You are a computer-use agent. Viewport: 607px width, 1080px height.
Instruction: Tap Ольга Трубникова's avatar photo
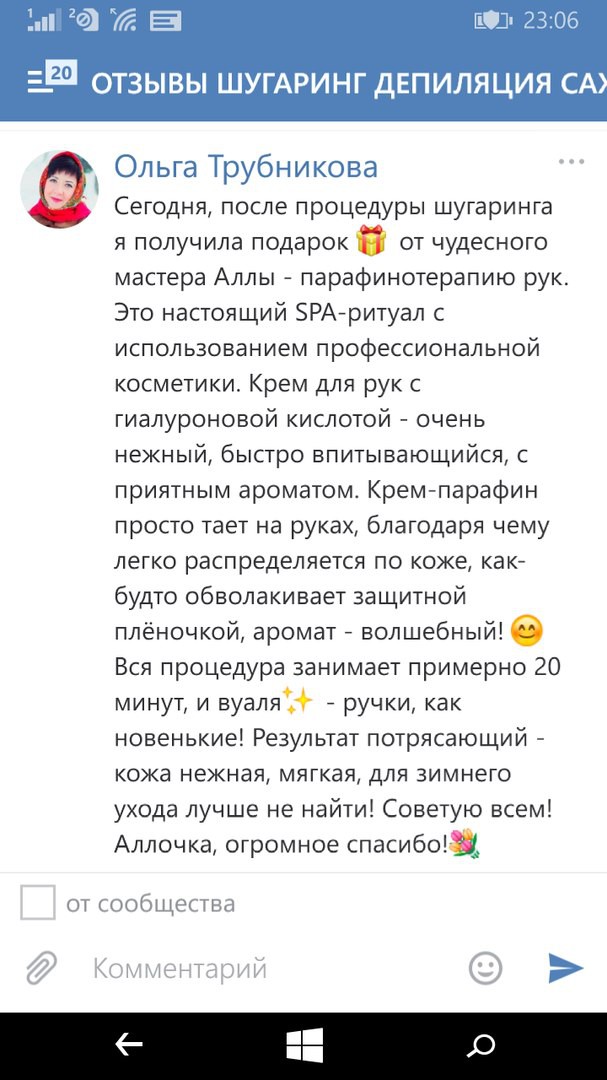pos(60,189)
